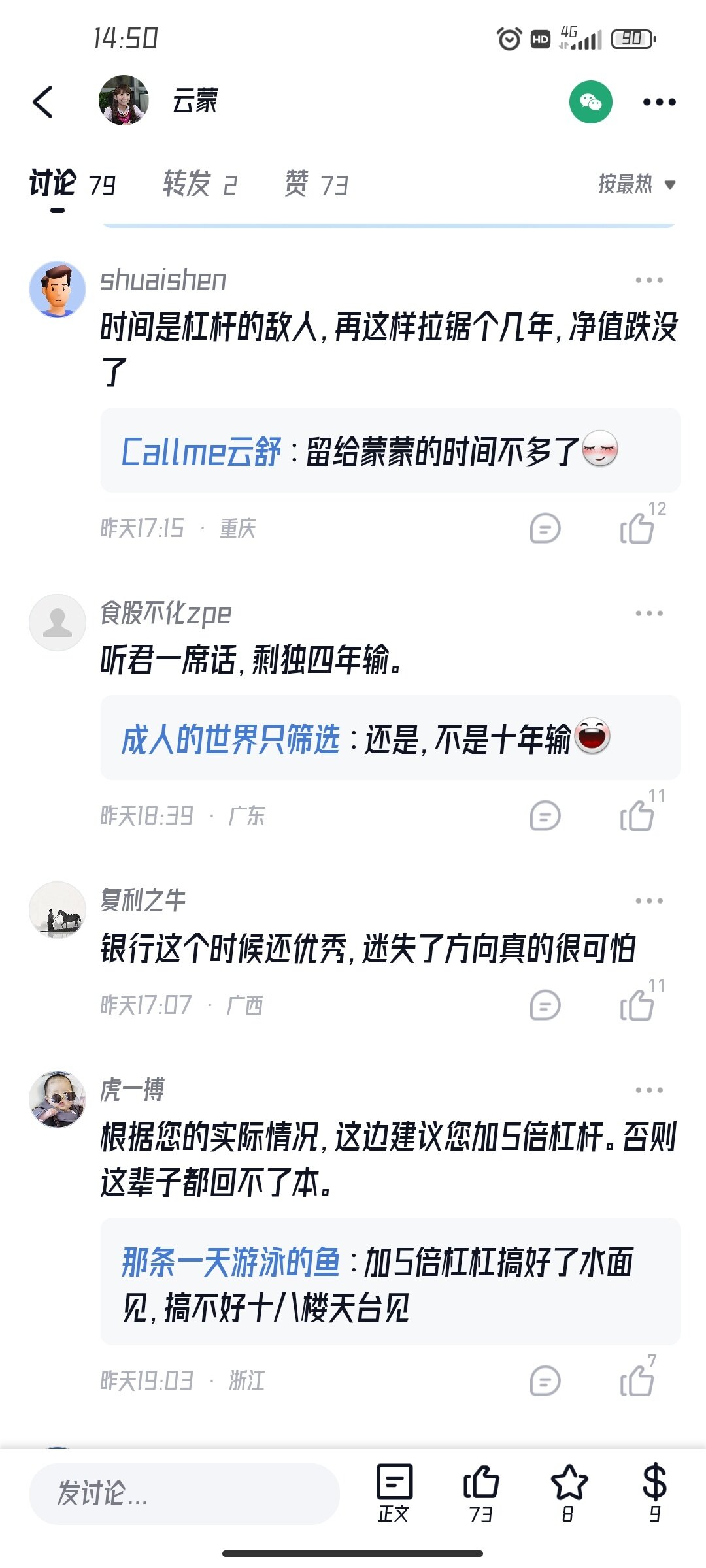Image resolution: width=706 pixels, height=1568 pixels.
Task: Open 那条一天游泳的鱼's profile link
Action: (x=231, y=1262)
